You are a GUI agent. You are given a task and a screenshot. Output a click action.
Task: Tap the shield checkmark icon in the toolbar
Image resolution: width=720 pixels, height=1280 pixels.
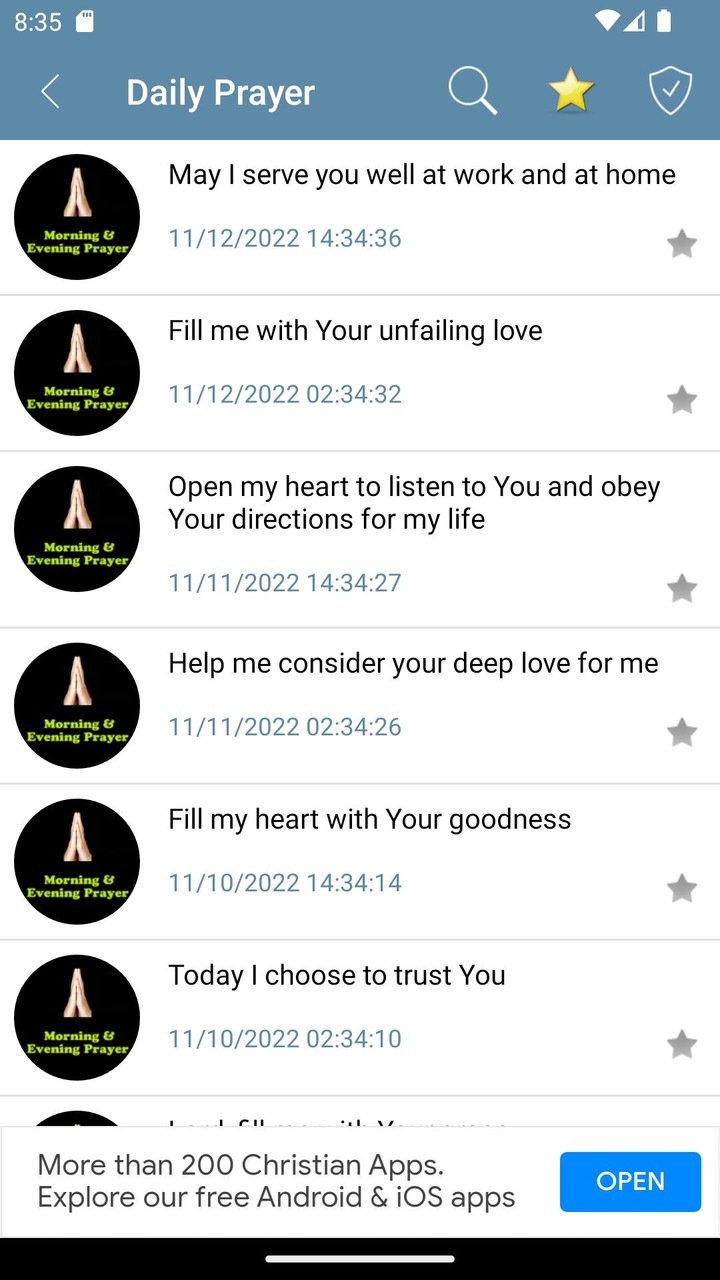click(669, 90)
